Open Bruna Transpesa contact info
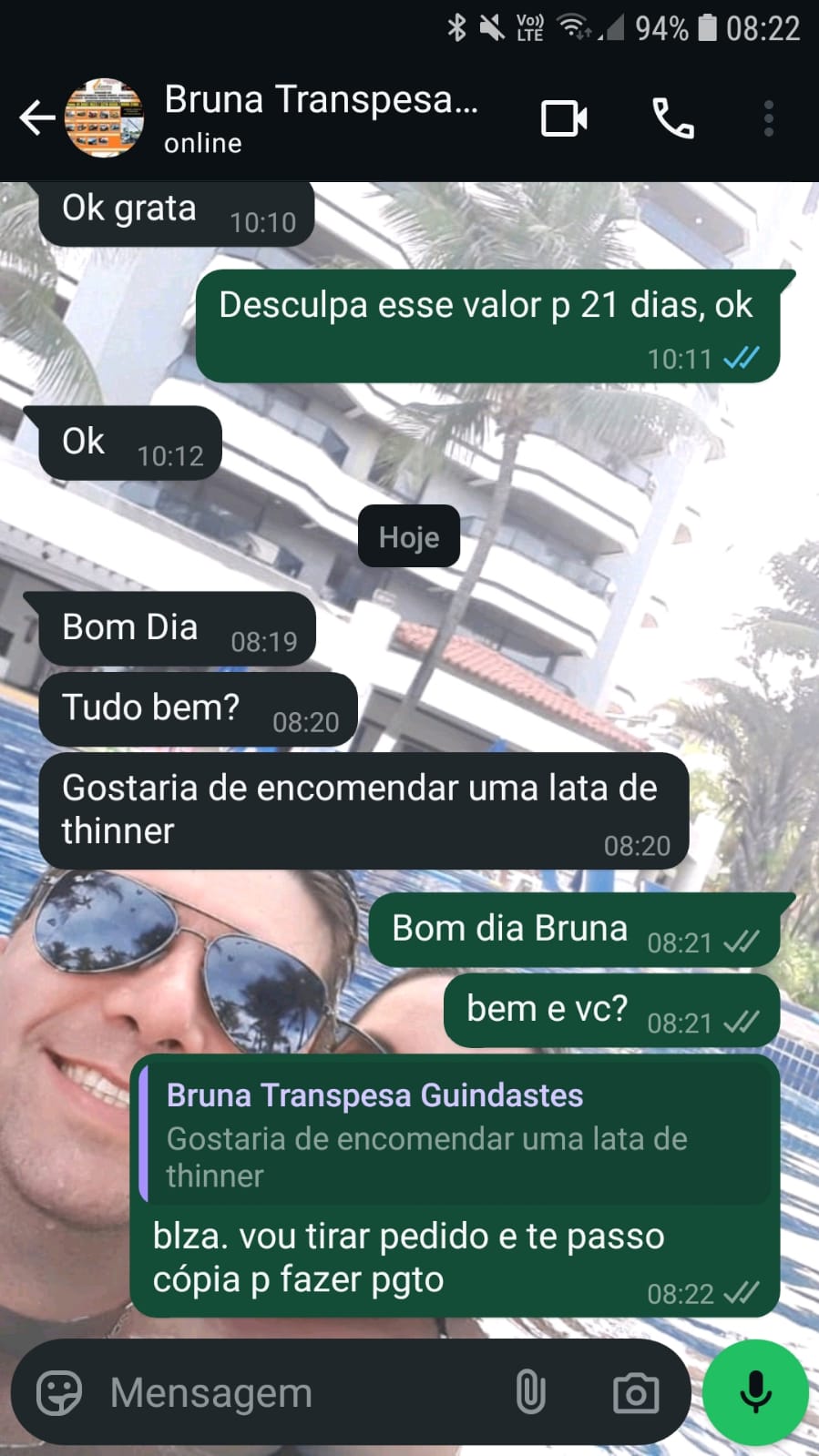This screenshot has height=1456, width=819. pos(319,118)
